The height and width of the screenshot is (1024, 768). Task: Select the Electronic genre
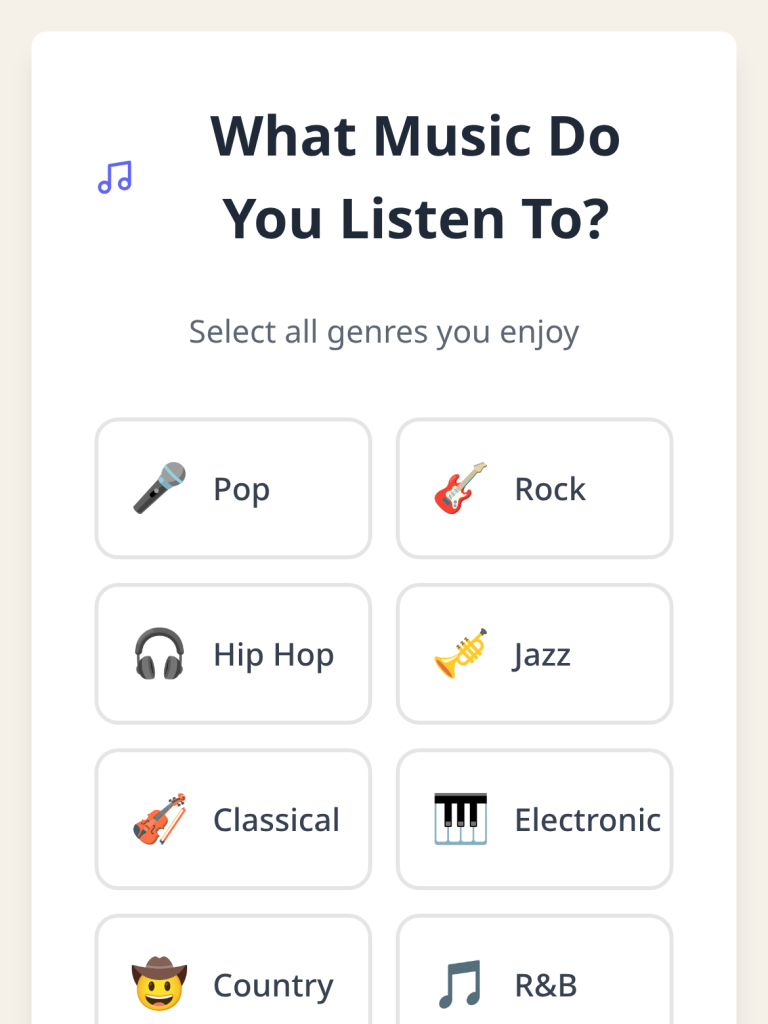534,819
